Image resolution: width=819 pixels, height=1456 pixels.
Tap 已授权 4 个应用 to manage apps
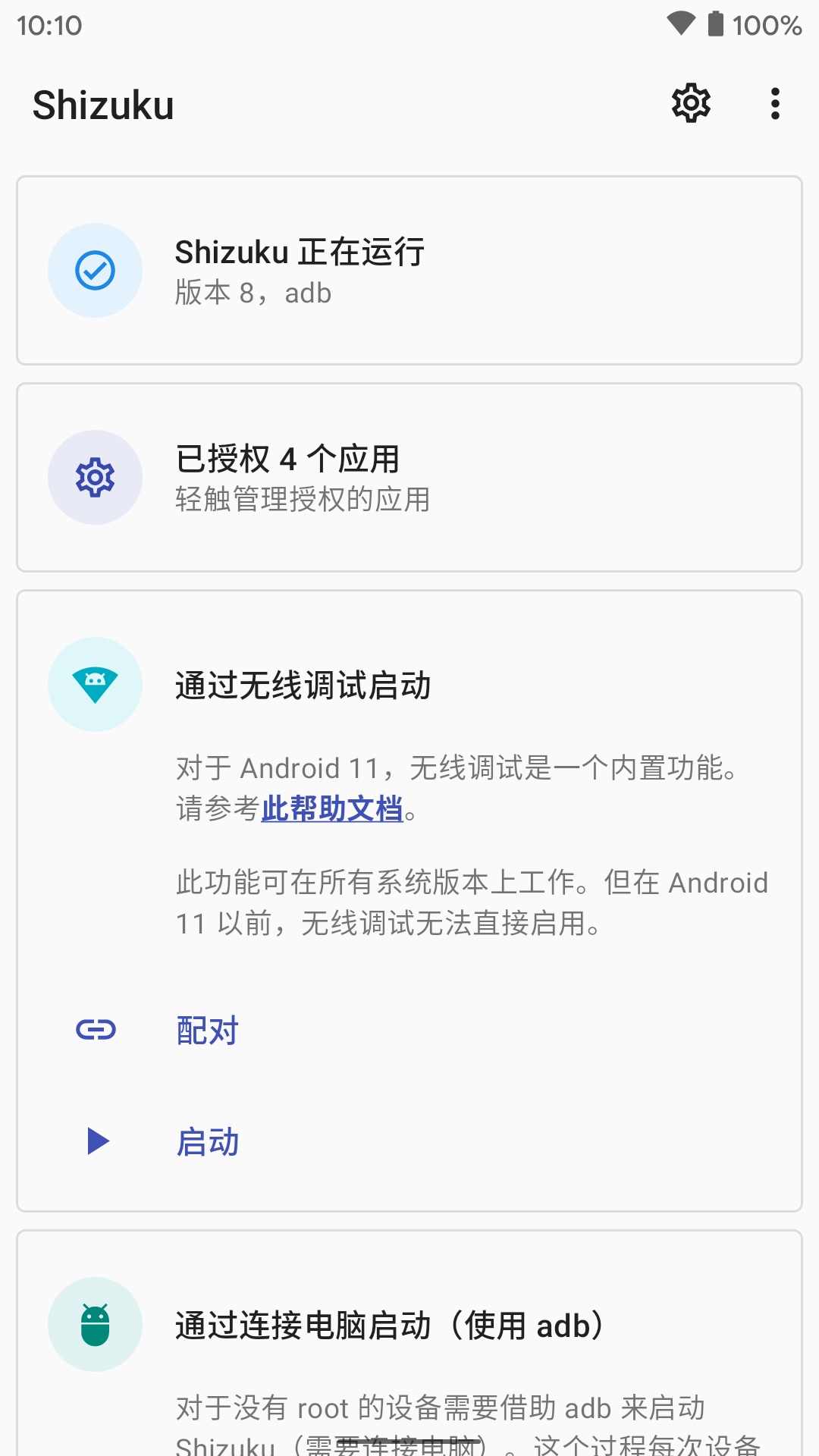[x=409, y=477]
